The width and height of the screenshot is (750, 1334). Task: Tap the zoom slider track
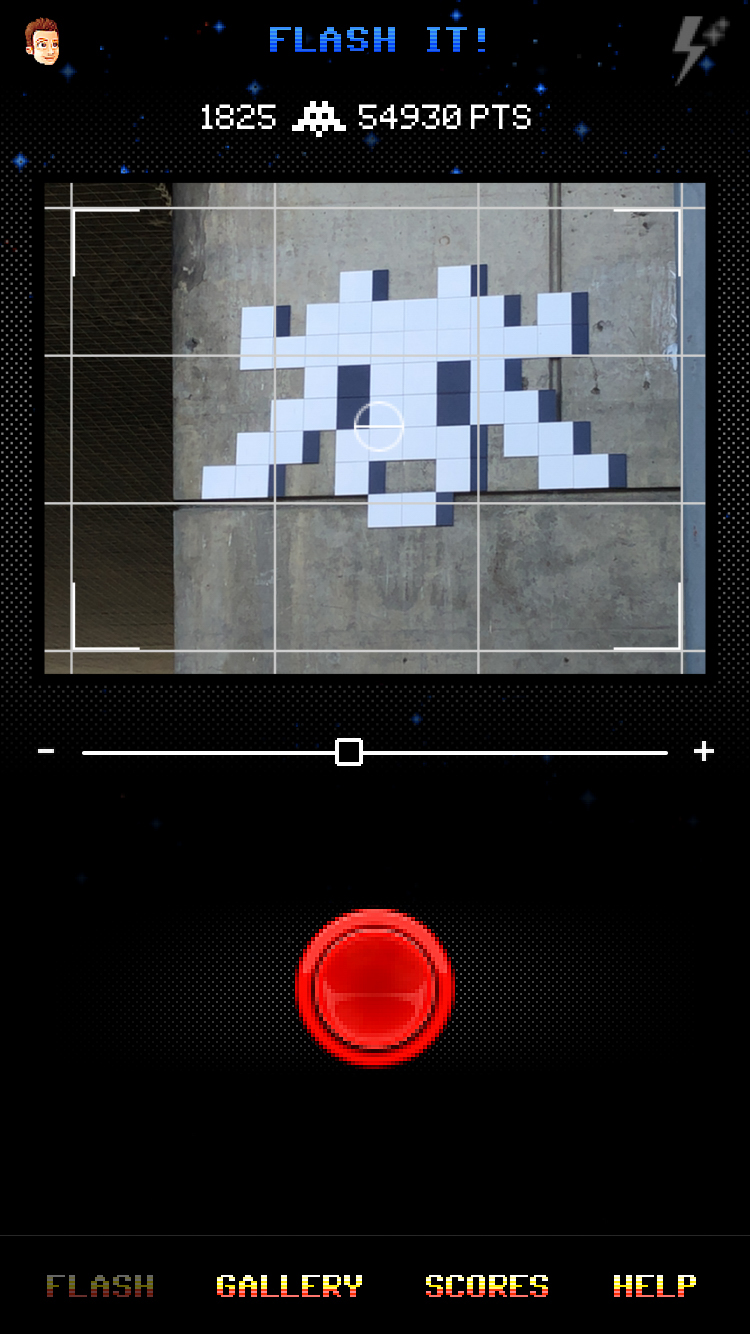point(375,752)
